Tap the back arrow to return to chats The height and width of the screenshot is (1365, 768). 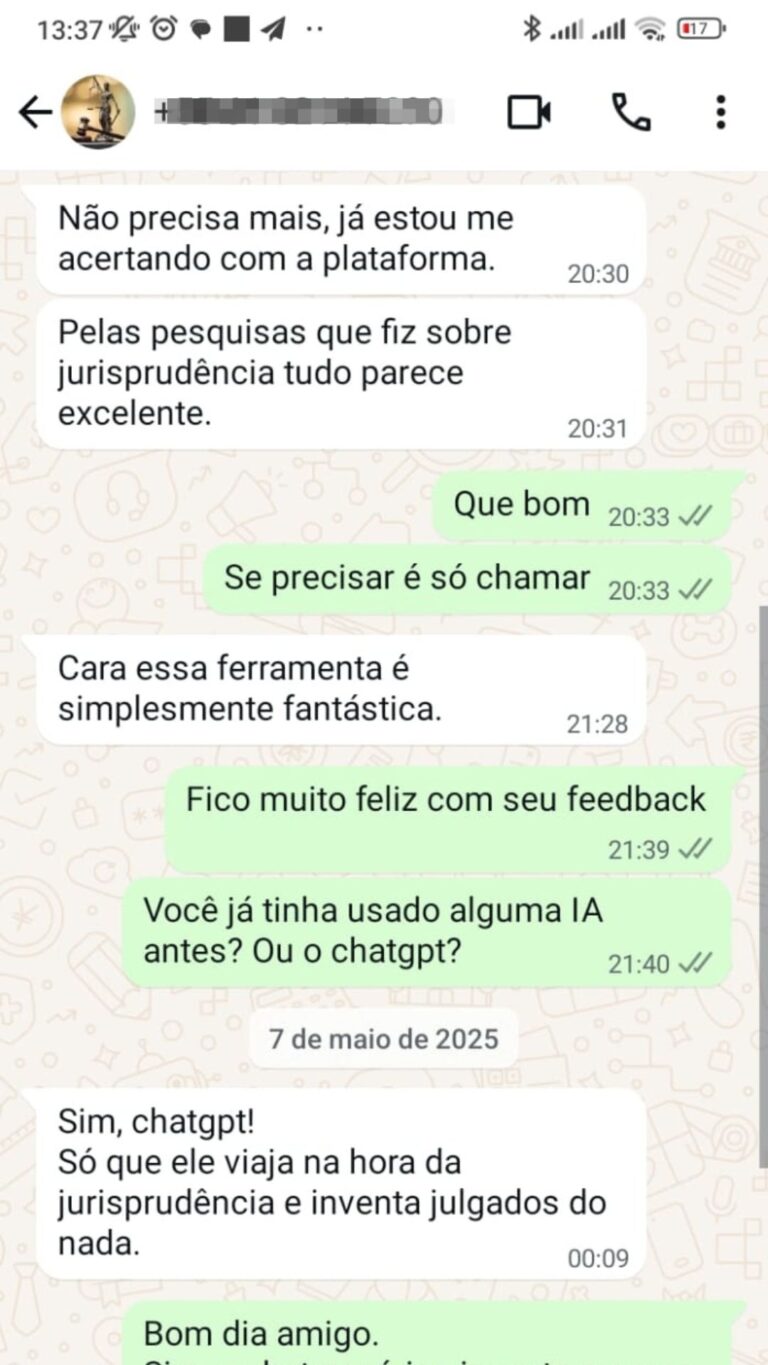click(x=36, y=113)
